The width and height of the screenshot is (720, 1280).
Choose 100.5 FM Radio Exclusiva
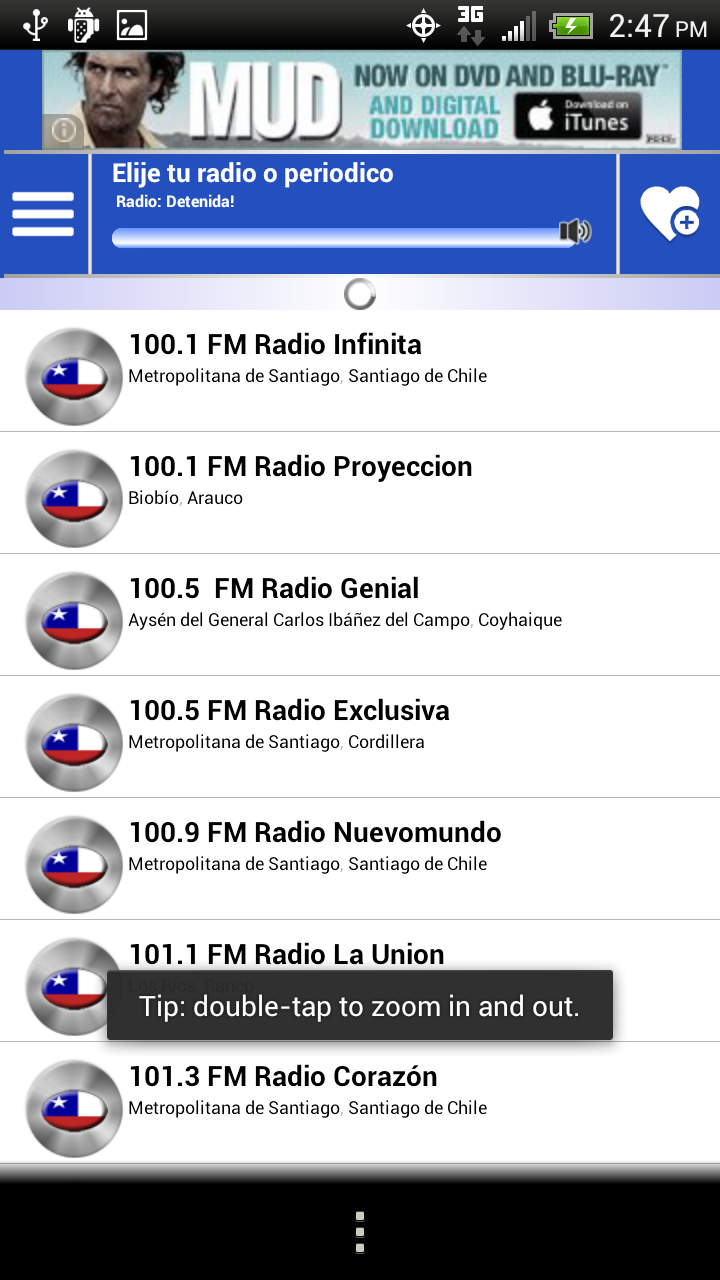pyautogui.click(x=360, y=737)
